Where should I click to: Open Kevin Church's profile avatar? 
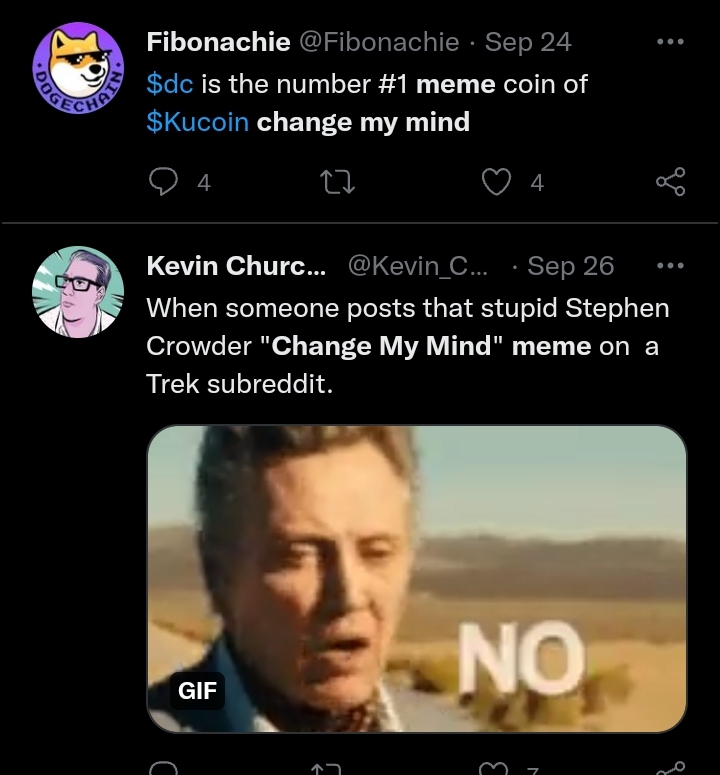point(79,292)
